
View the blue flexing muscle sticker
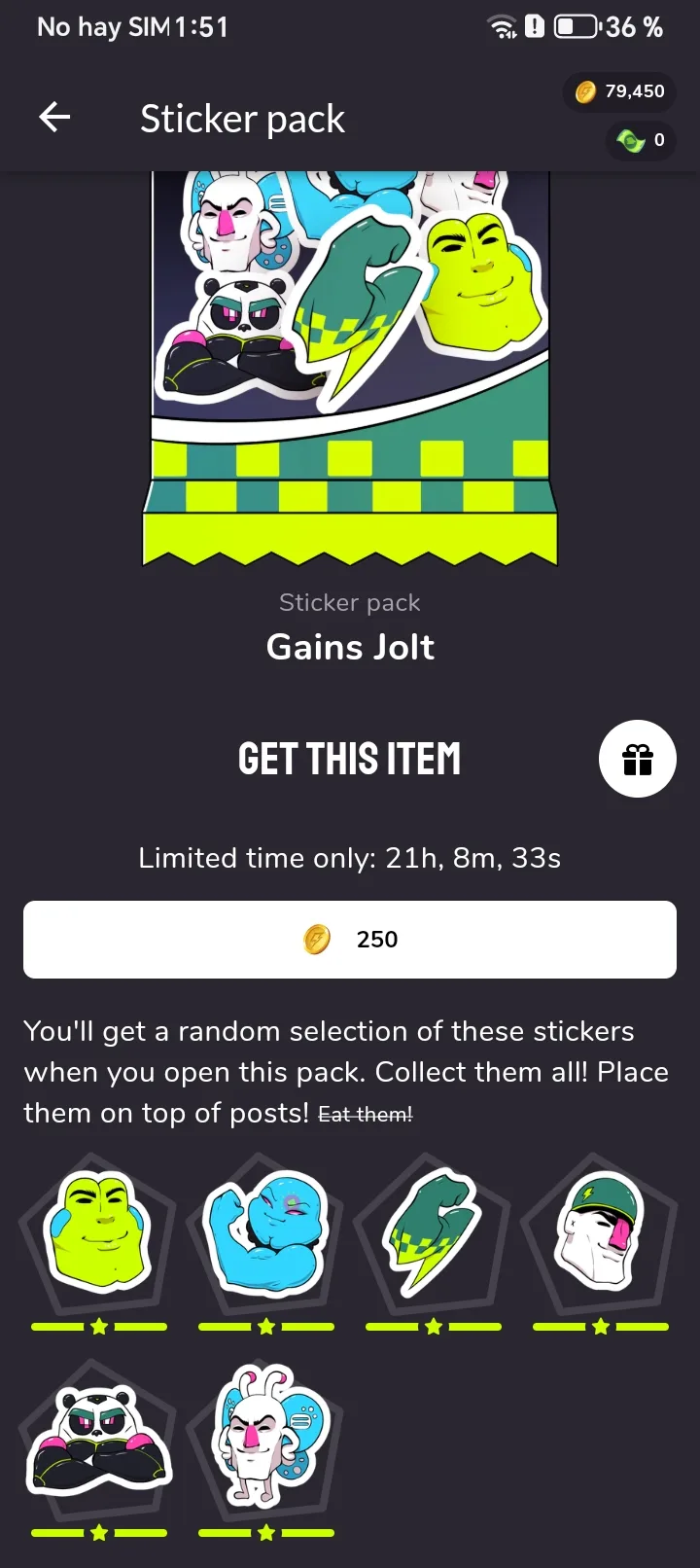265,1230
